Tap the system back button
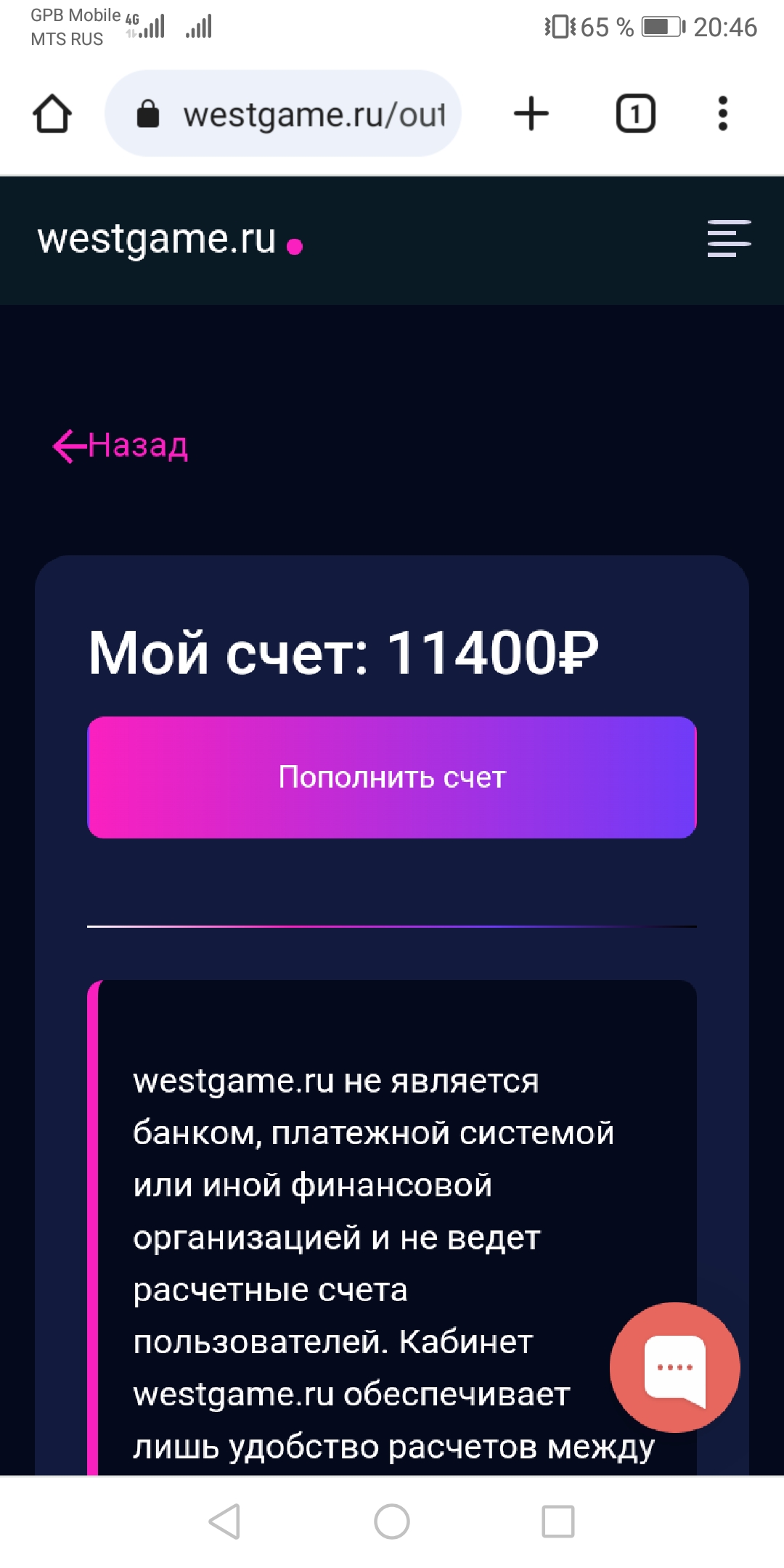The width and height of the screenshot is (784, 1568). tap(224, 1521)
